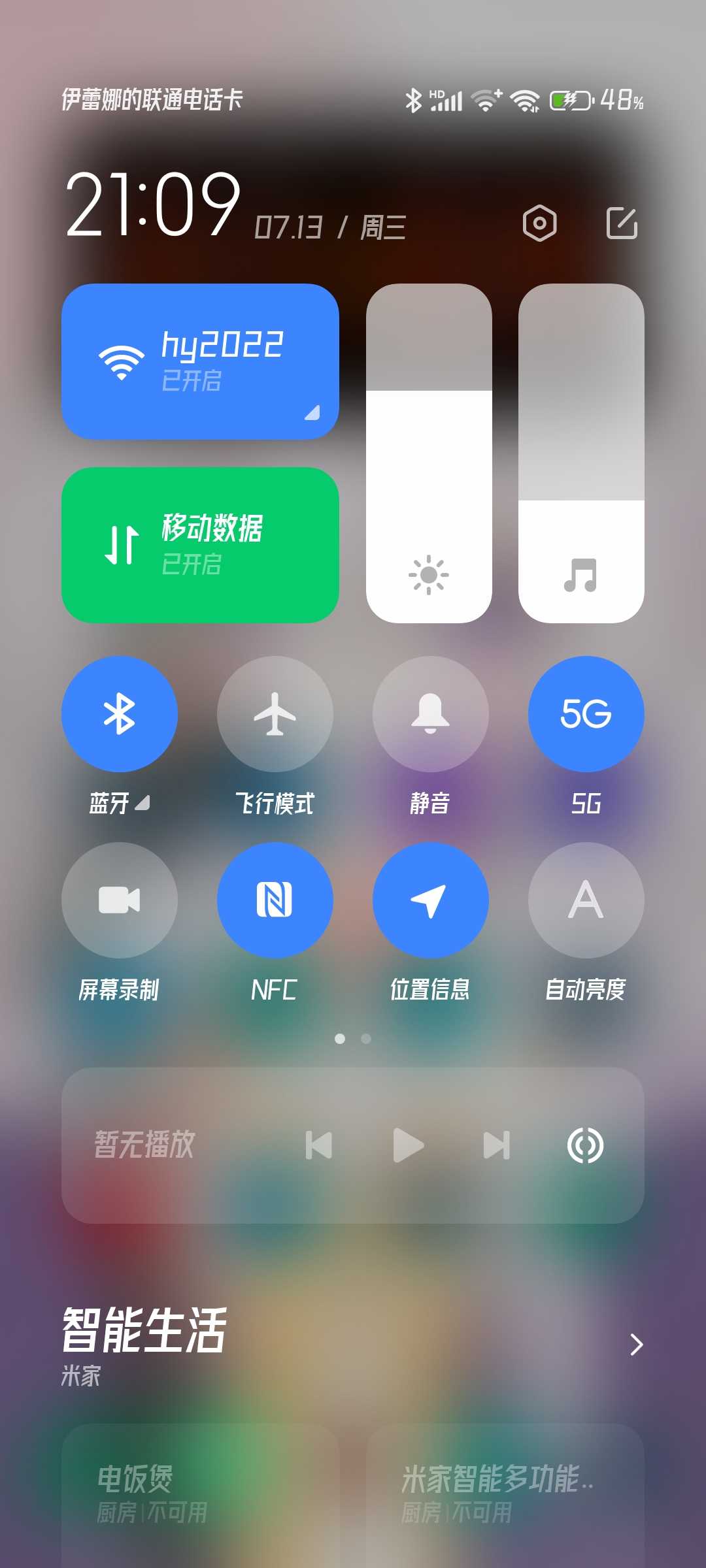Toggle the 5G network button
Image resolution: width=706 pixels, height=1568 pixels.
(x=586, y=713)
